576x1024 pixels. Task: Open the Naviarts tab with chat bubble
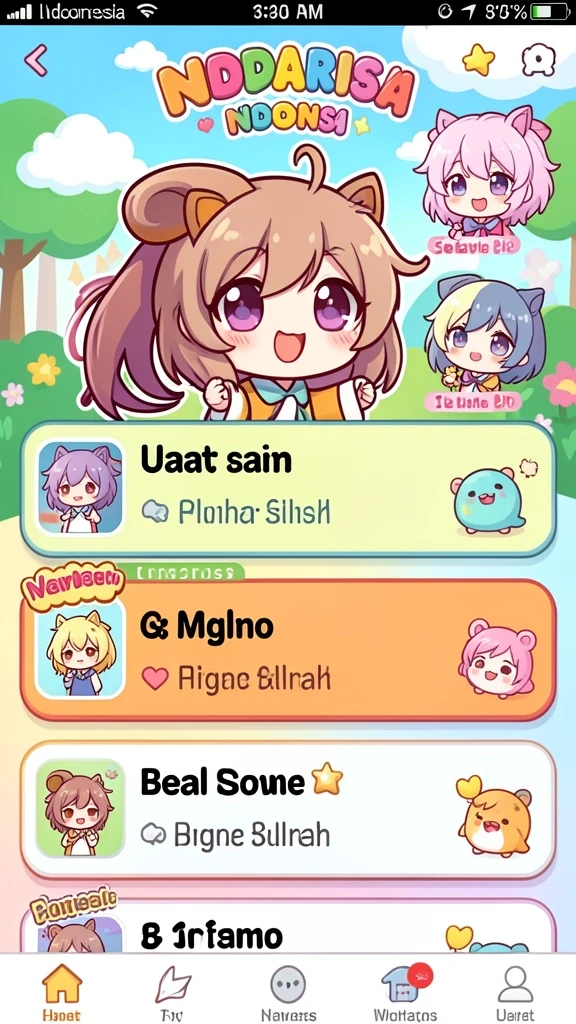click(288, 991)
